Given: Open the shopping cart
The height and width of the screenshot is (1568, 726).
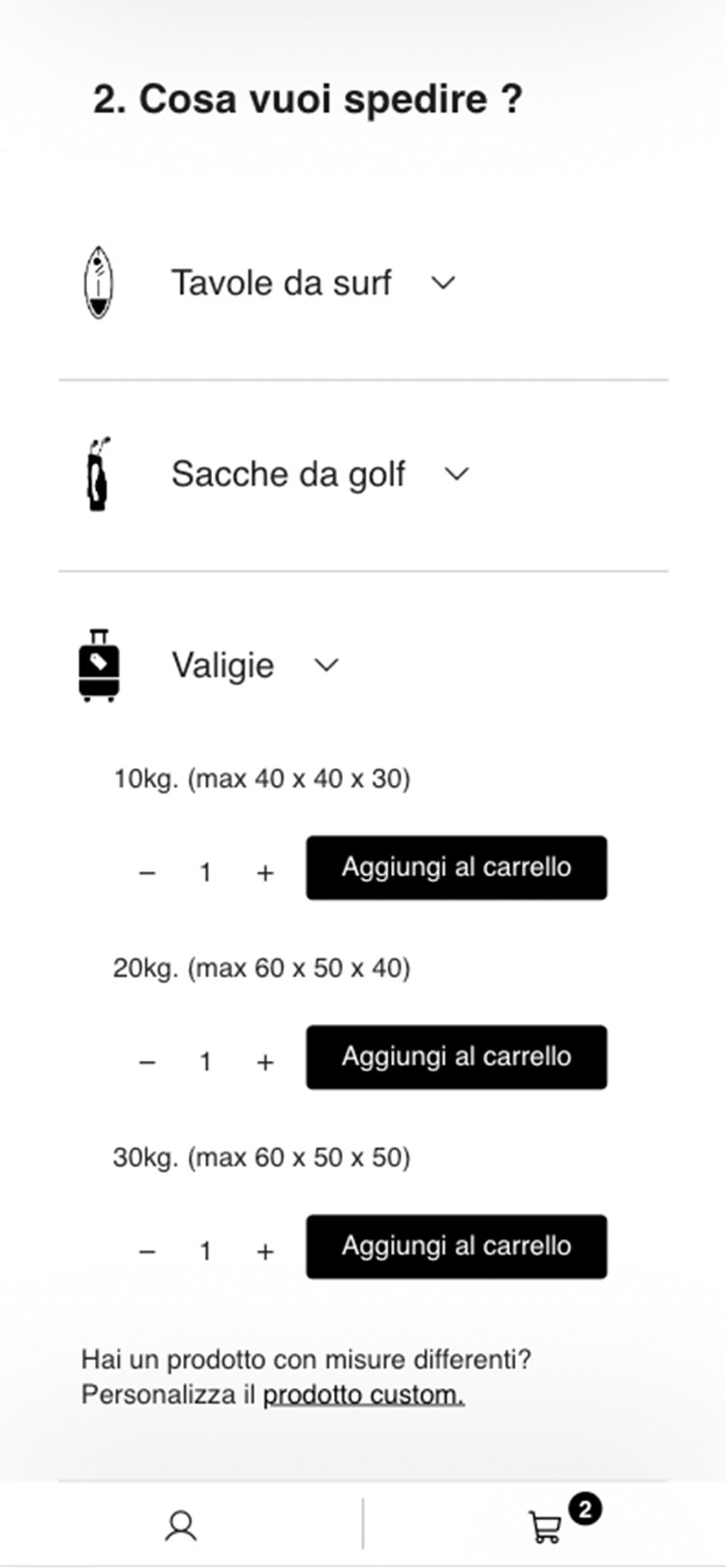Looking at the screenshot, I should pos(546,1527).
